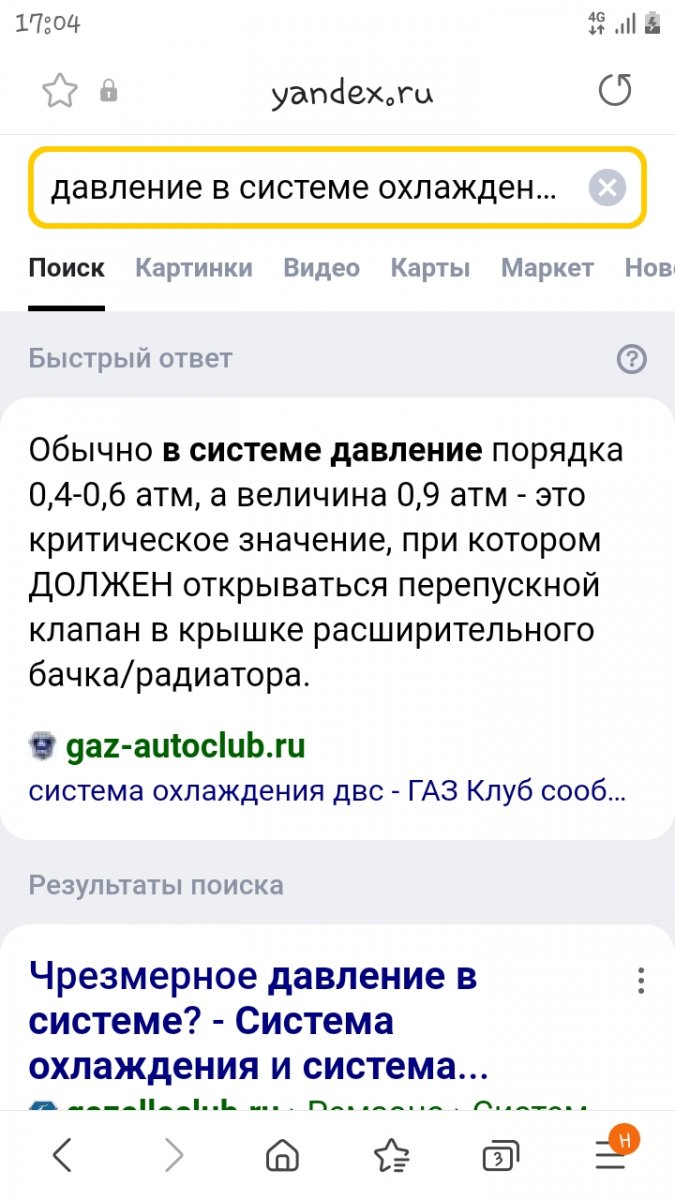
Task: Go back to the previous page
Action: (62, 1156)
